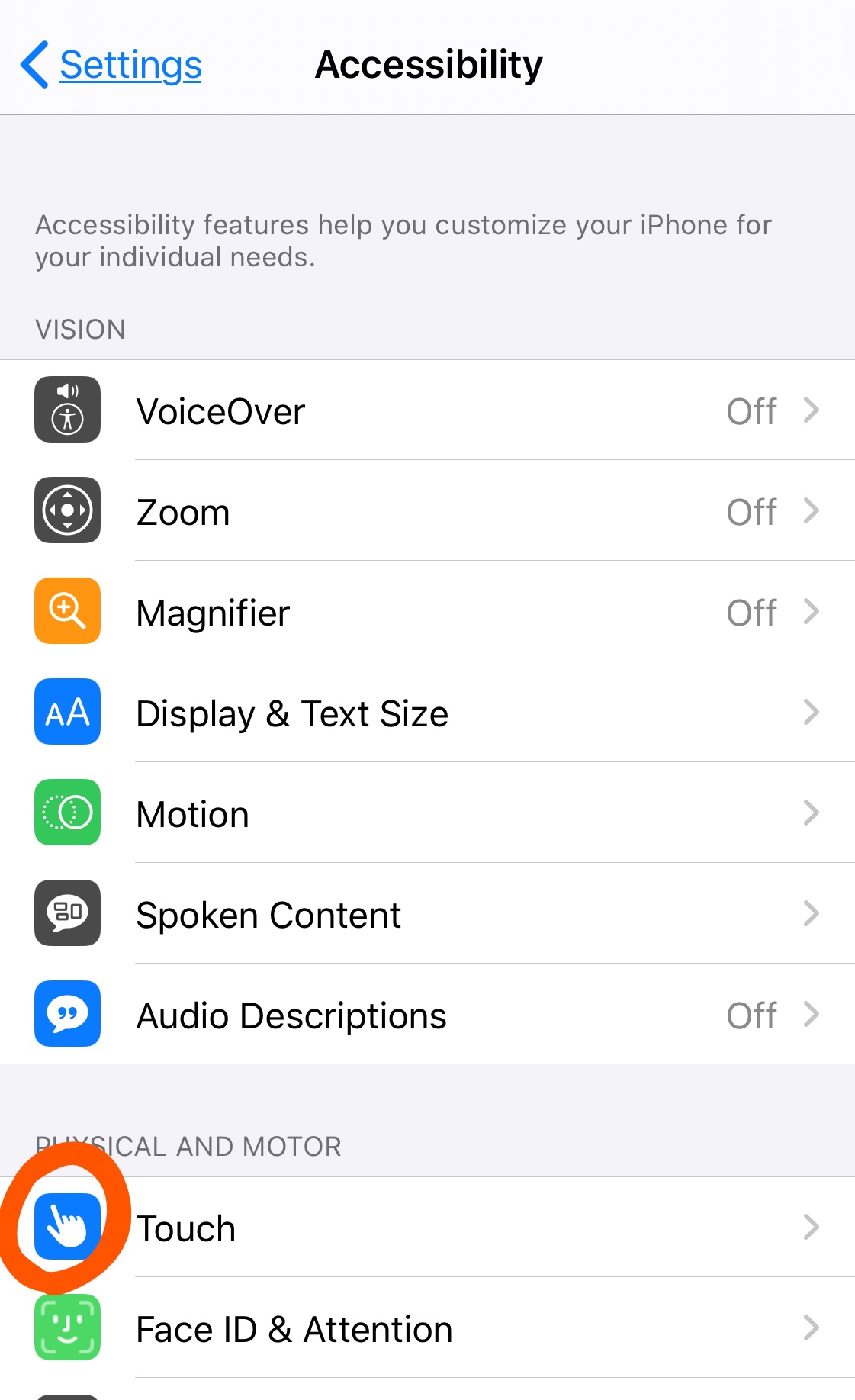Screen dimensions: 855x1400
Task: Open Motion settings
Action: [427, 813]
